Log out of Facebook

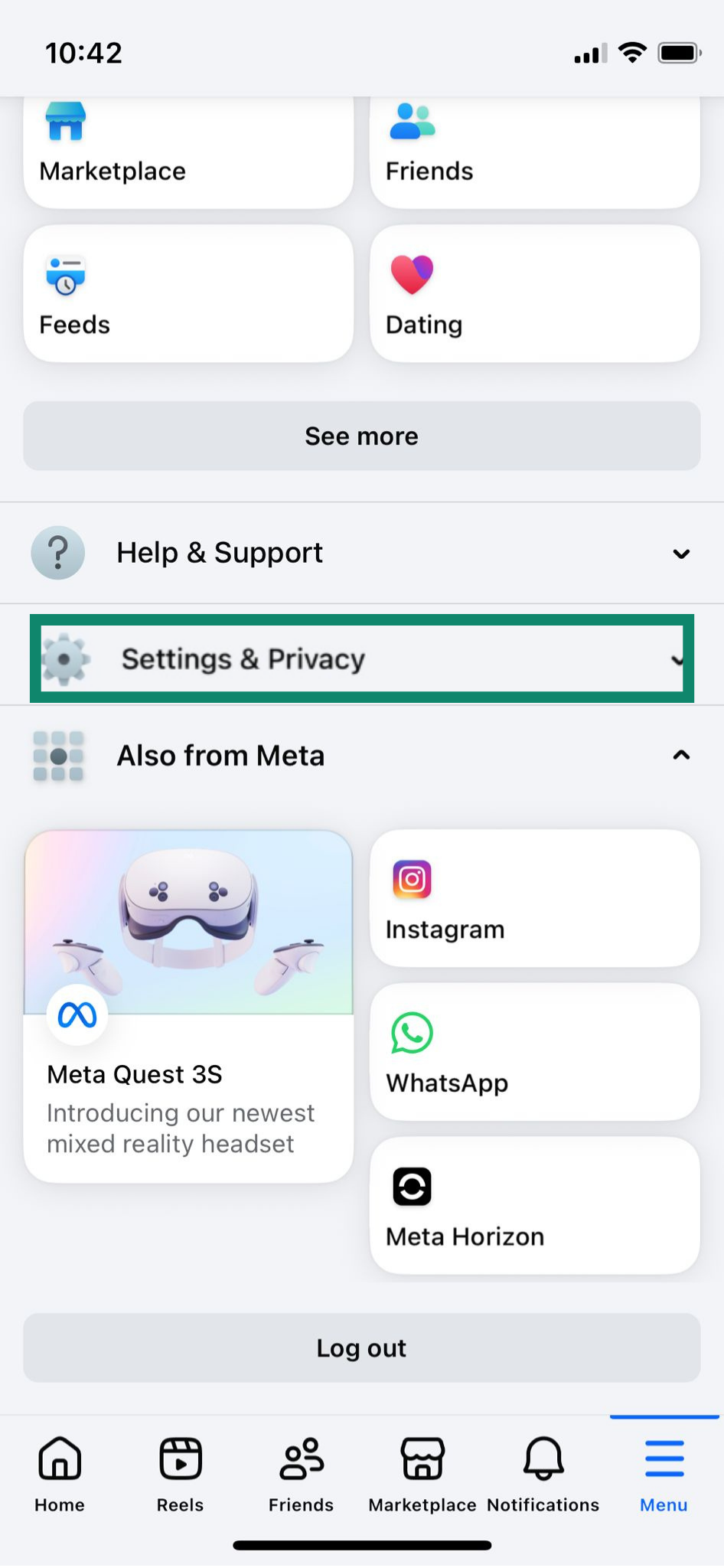click(x=361, y=1347)
